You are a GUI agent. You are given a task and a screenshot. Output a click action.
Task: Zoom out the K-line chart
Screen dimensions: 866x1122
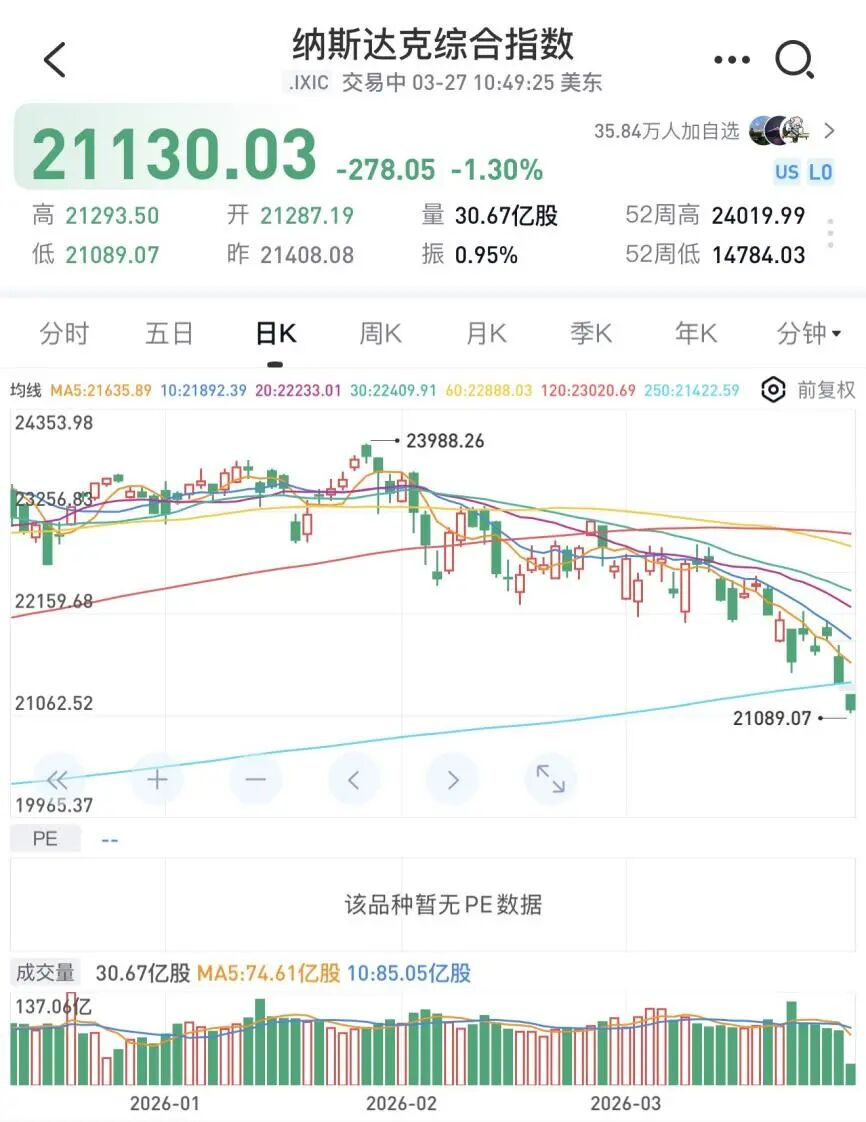tap(255, 779)
